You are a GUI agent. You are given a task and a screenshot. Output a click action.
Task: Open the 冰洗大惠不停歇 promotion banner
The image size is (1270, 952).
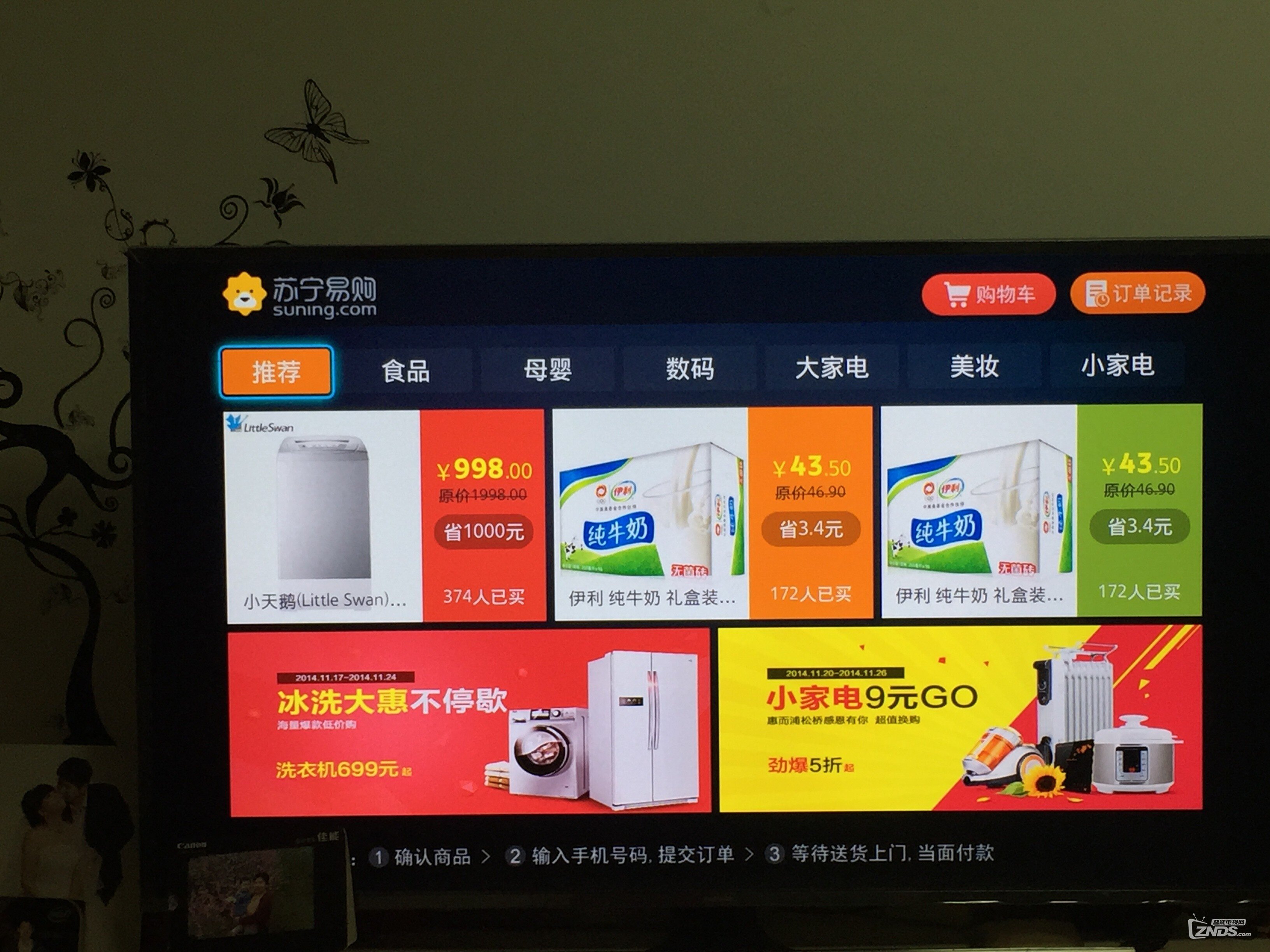(470, 722)
